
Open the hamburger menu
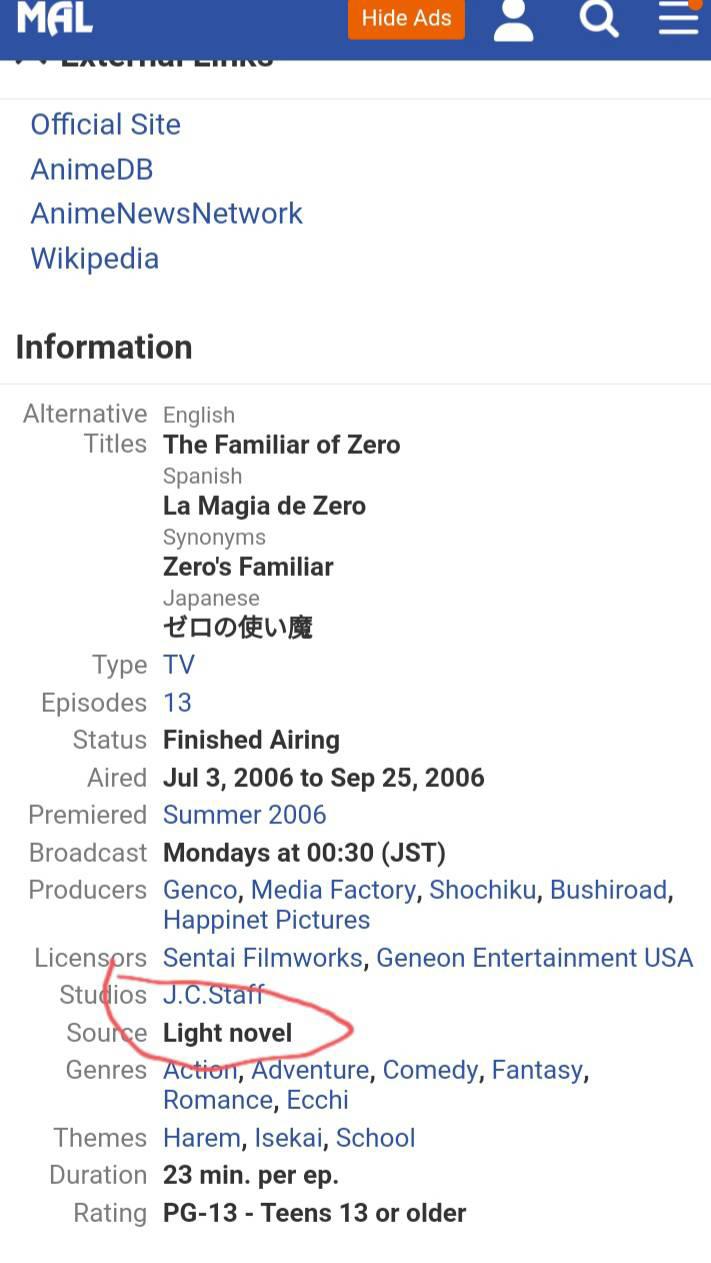[x=679, y=18]
